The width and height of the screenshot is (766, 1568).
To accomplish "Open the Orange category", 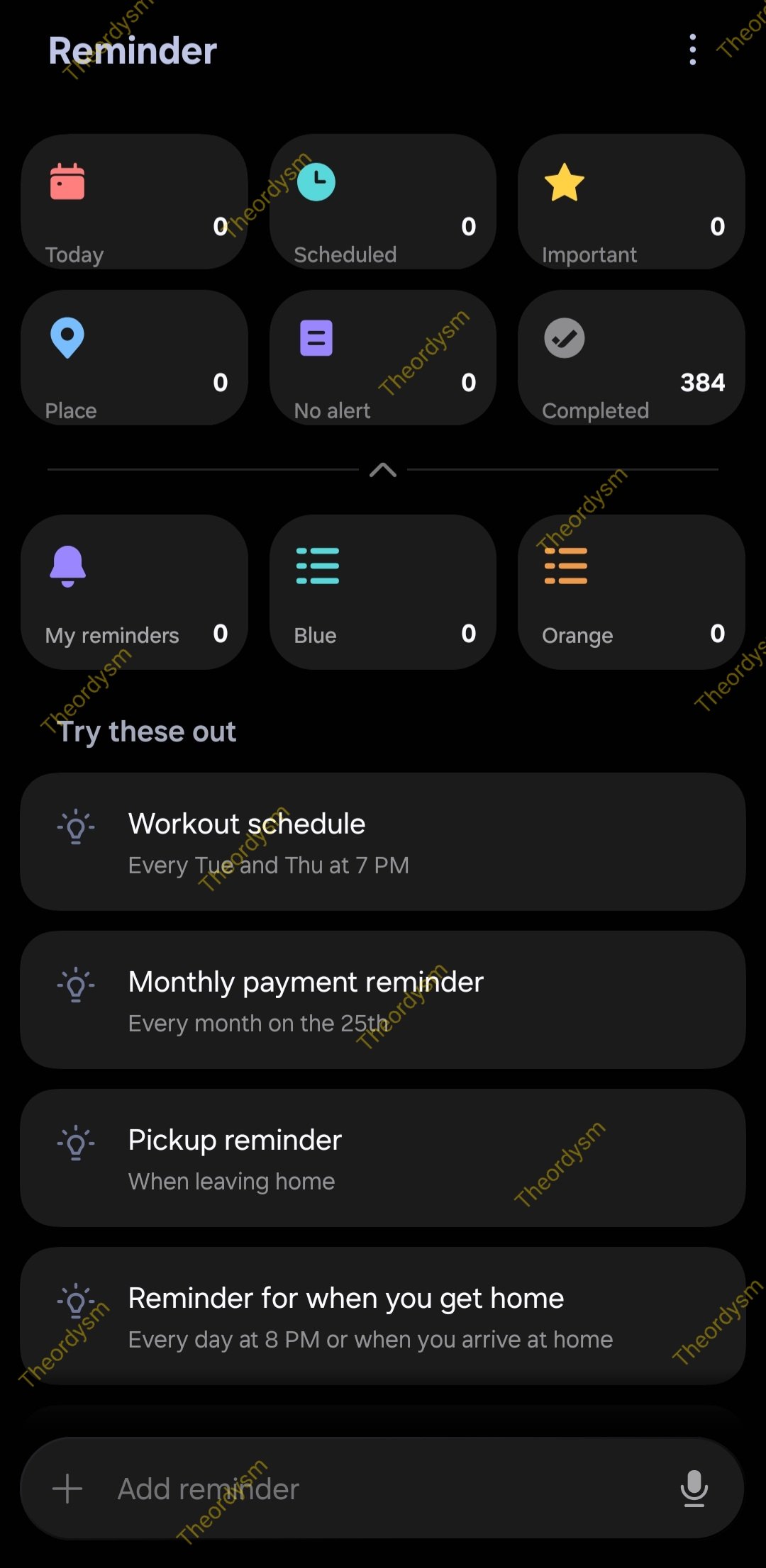I will click(631, 592).
